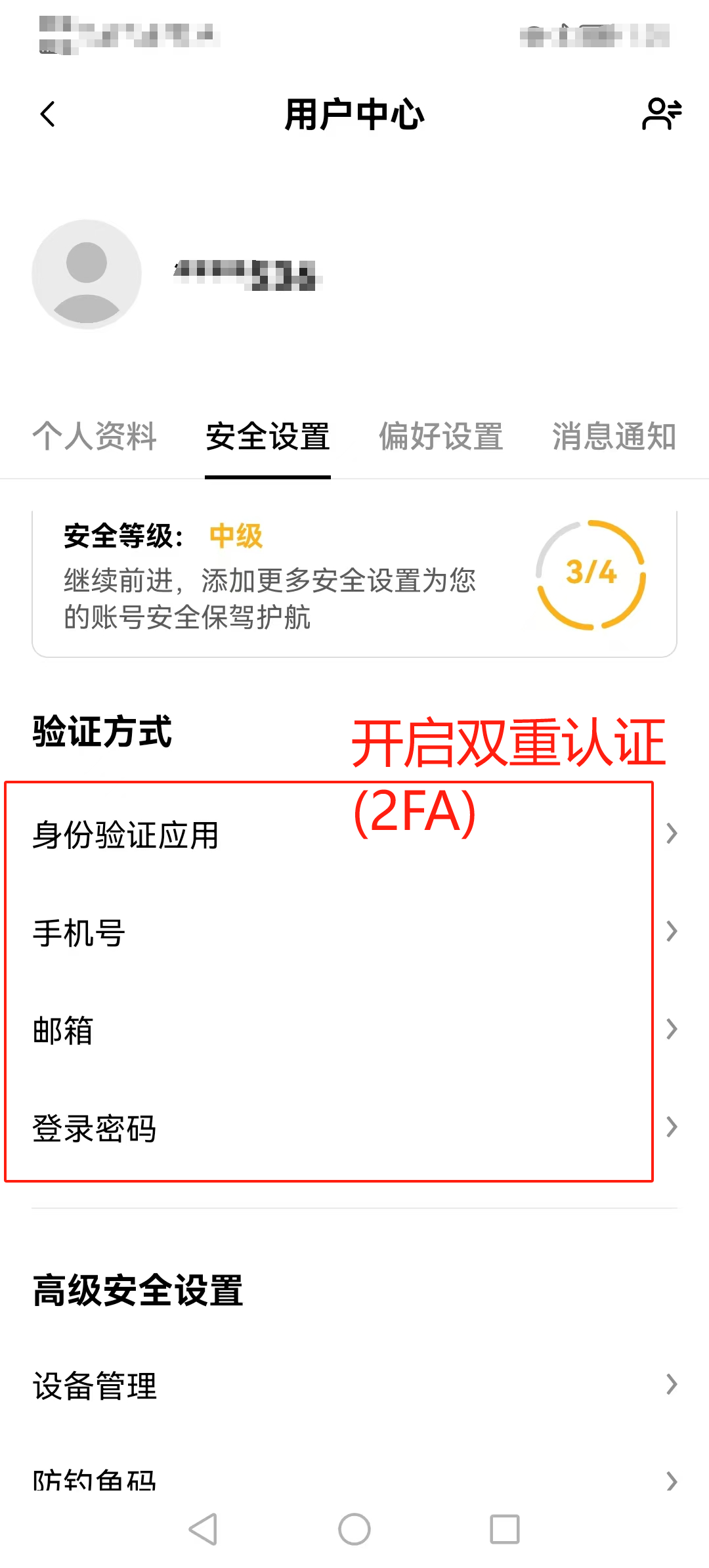Screen dimensions: 709x1568
Task: Open 登录密码 settings
Action: [354, 1128]
